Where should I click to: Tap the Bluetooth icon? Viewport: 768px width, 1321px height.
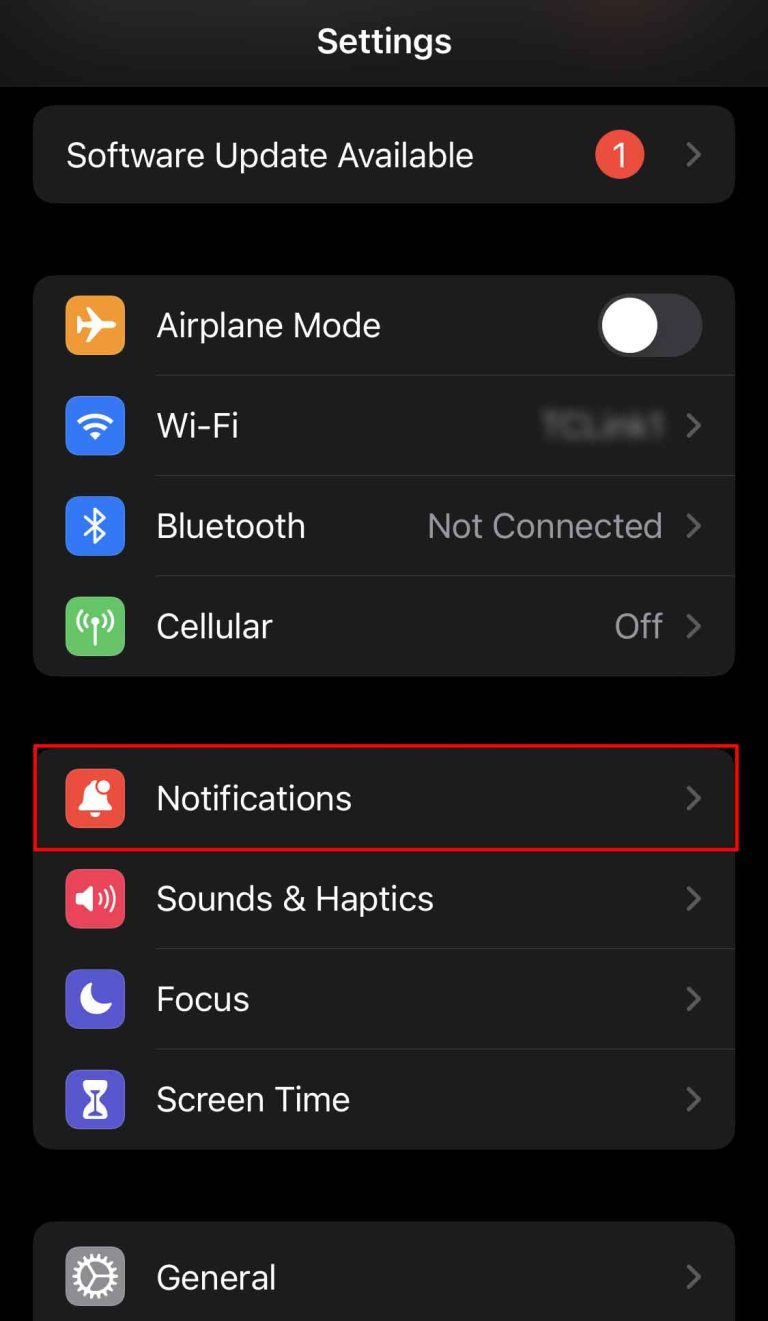(x=94, y=525)
